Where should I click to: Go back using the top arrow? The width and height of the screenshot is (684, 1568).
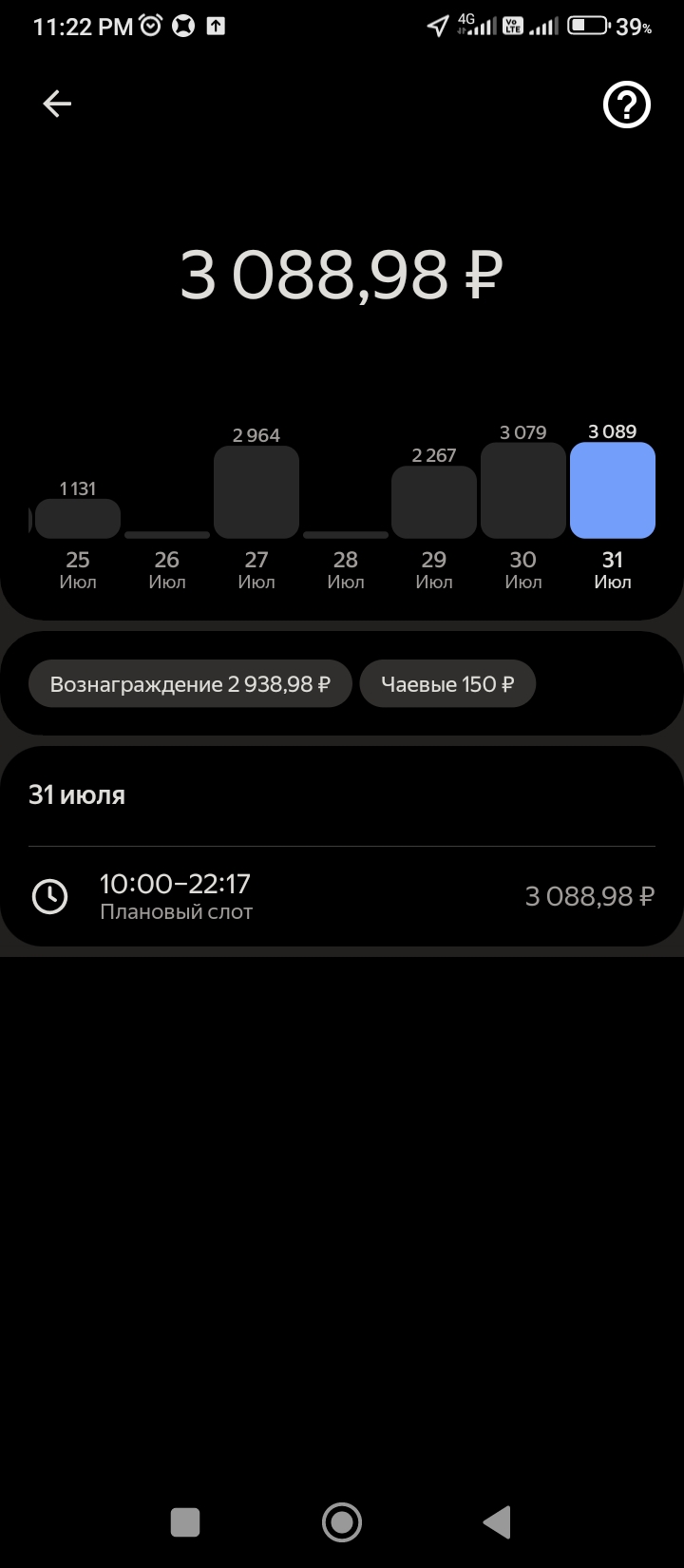[57, 104]
